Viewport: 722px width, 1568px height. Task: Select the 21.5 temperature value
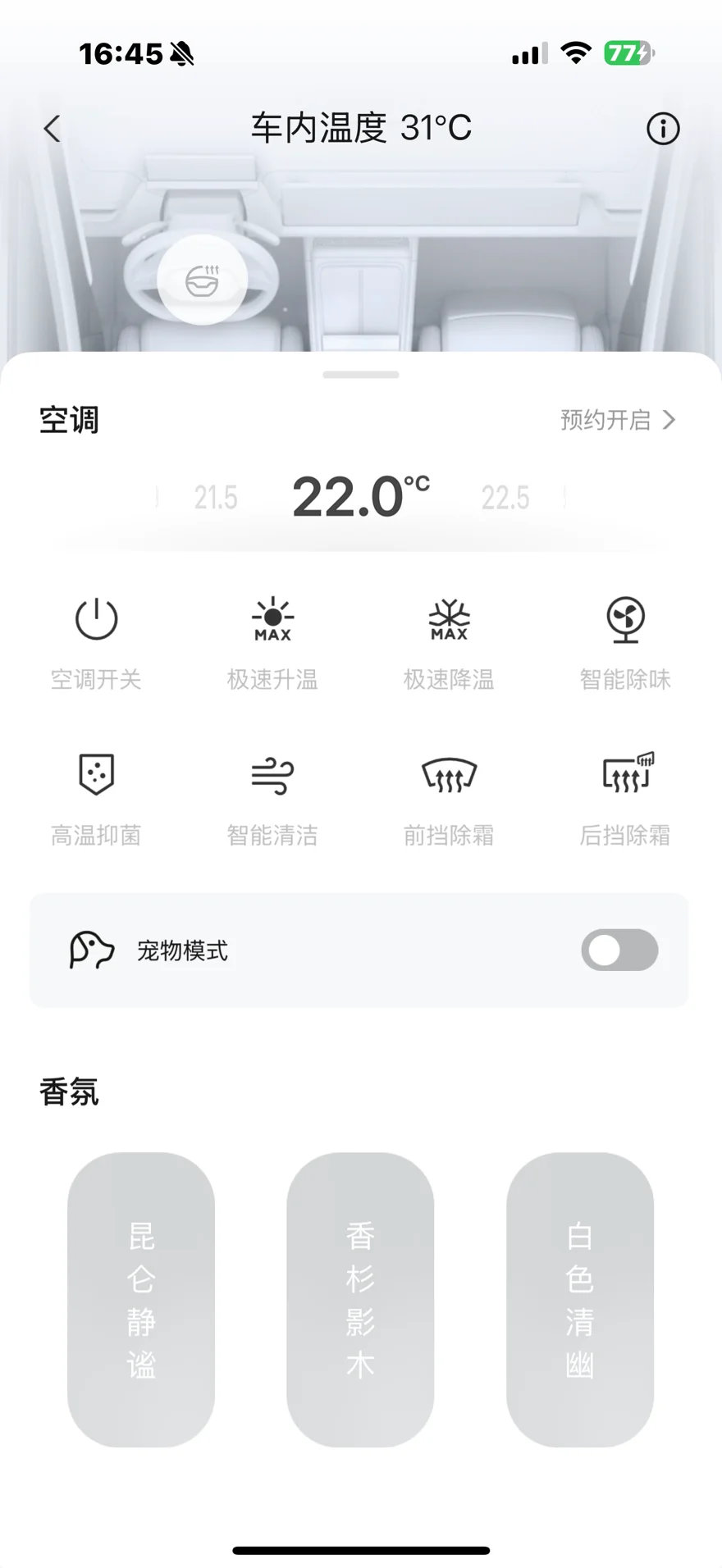click(216, 498)
